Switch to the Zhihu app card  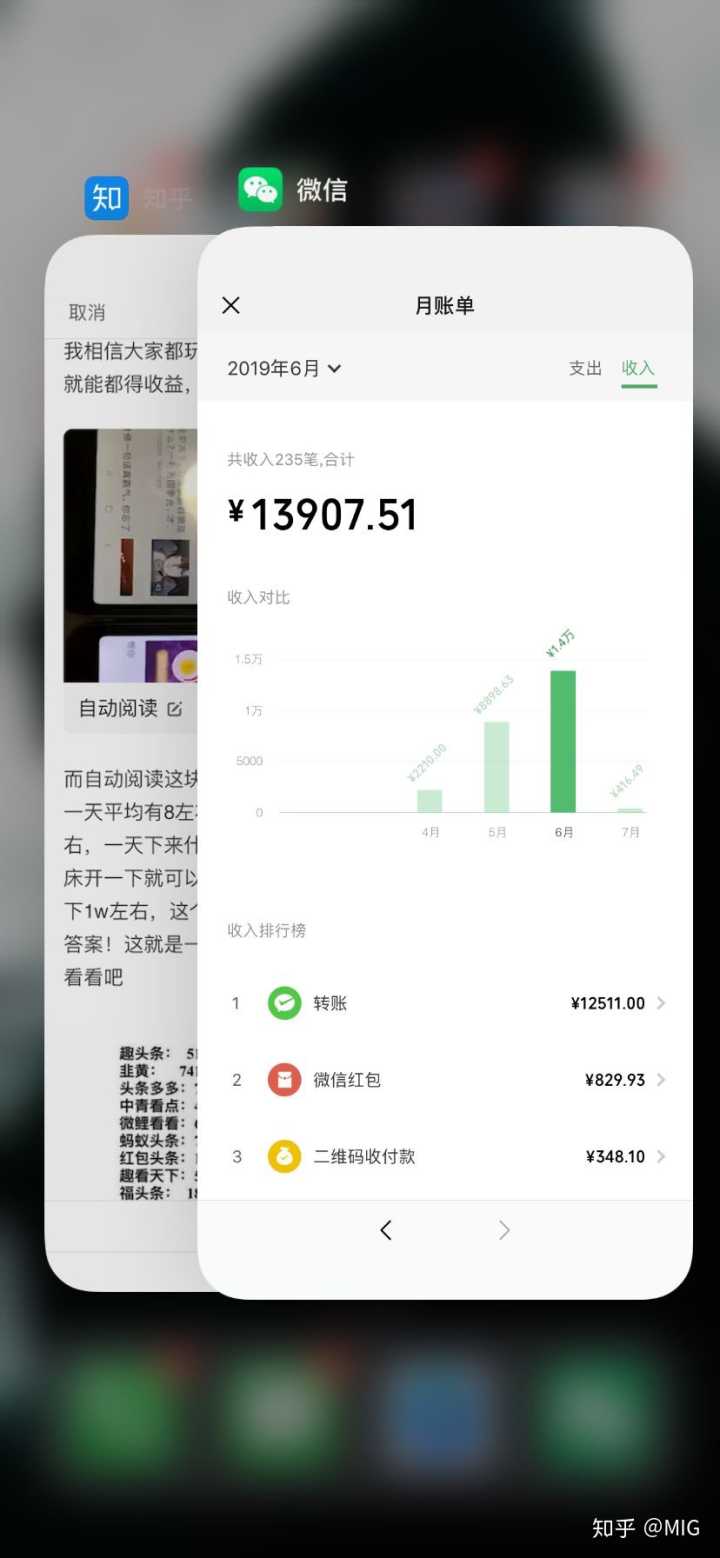(x=120, y=760)
